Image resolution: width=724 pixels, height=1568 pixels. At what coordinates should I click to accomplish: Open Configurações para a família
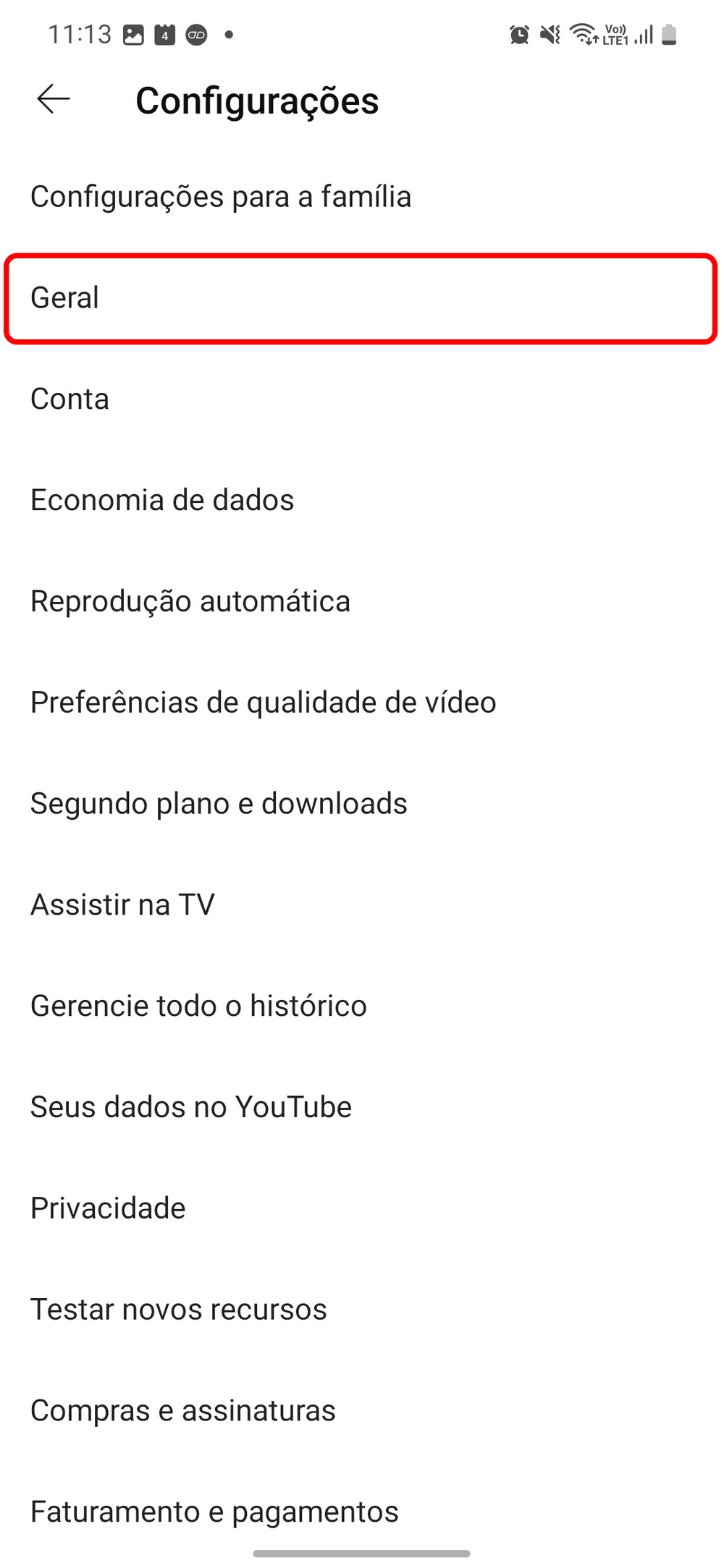[221, 197]
